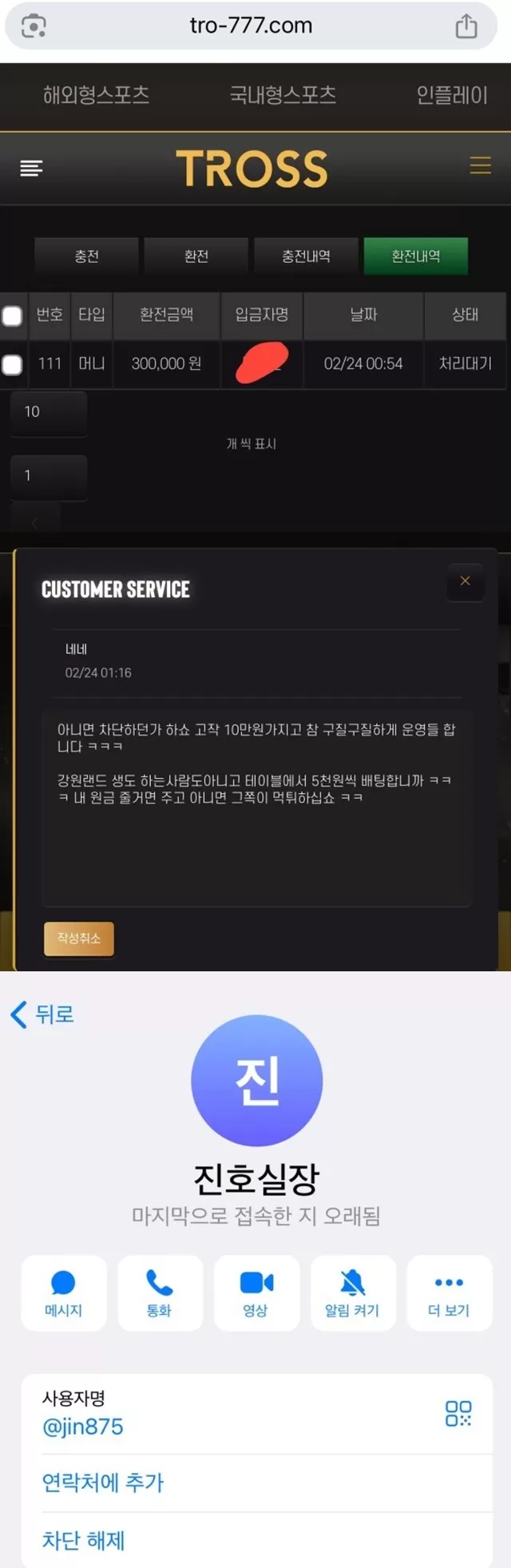The height and width of the screenshot is (1568, 511).
Task: View 충전내역 history
Action: pos(306,256)
